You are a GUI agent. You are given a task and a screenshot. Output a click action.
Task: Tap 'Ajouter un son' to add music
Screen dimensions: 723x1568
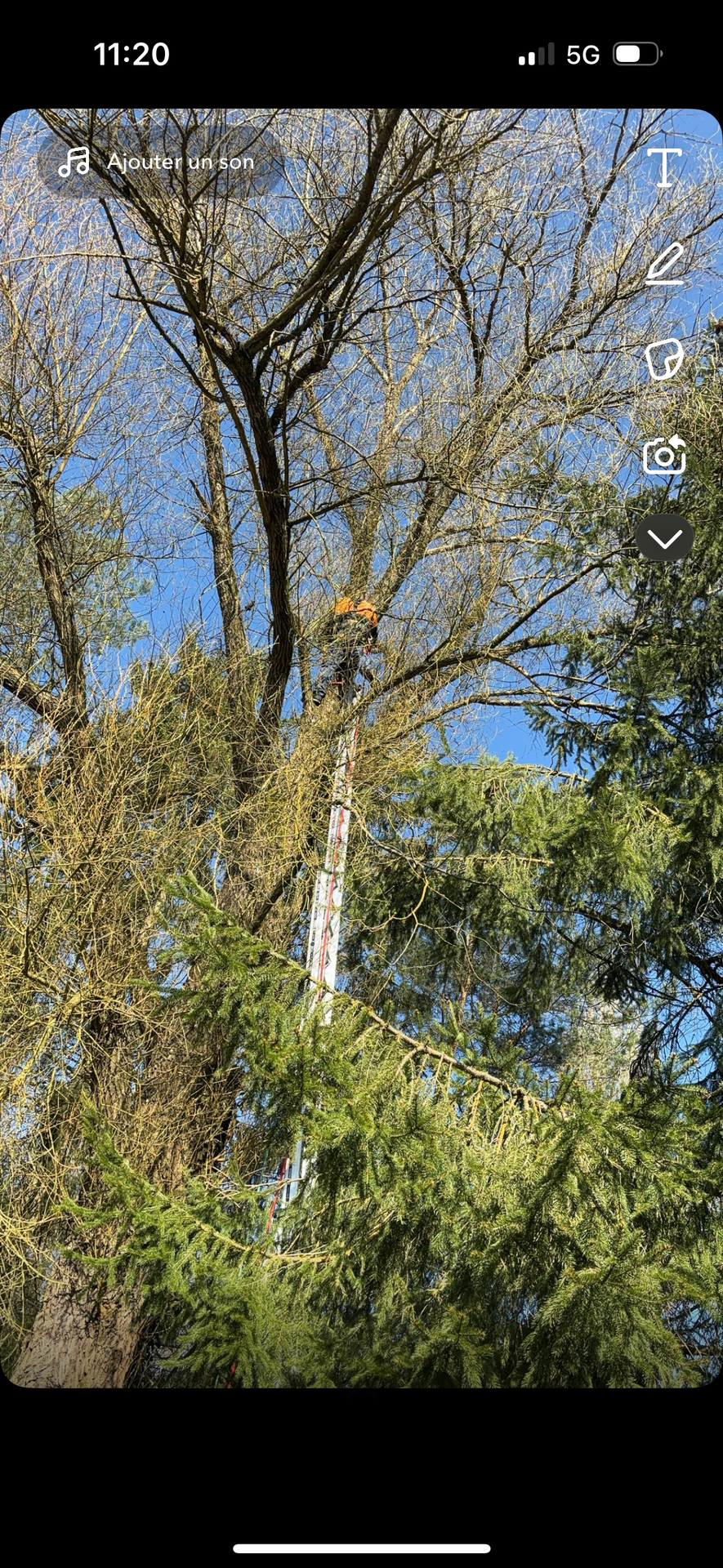pos(157,163)
